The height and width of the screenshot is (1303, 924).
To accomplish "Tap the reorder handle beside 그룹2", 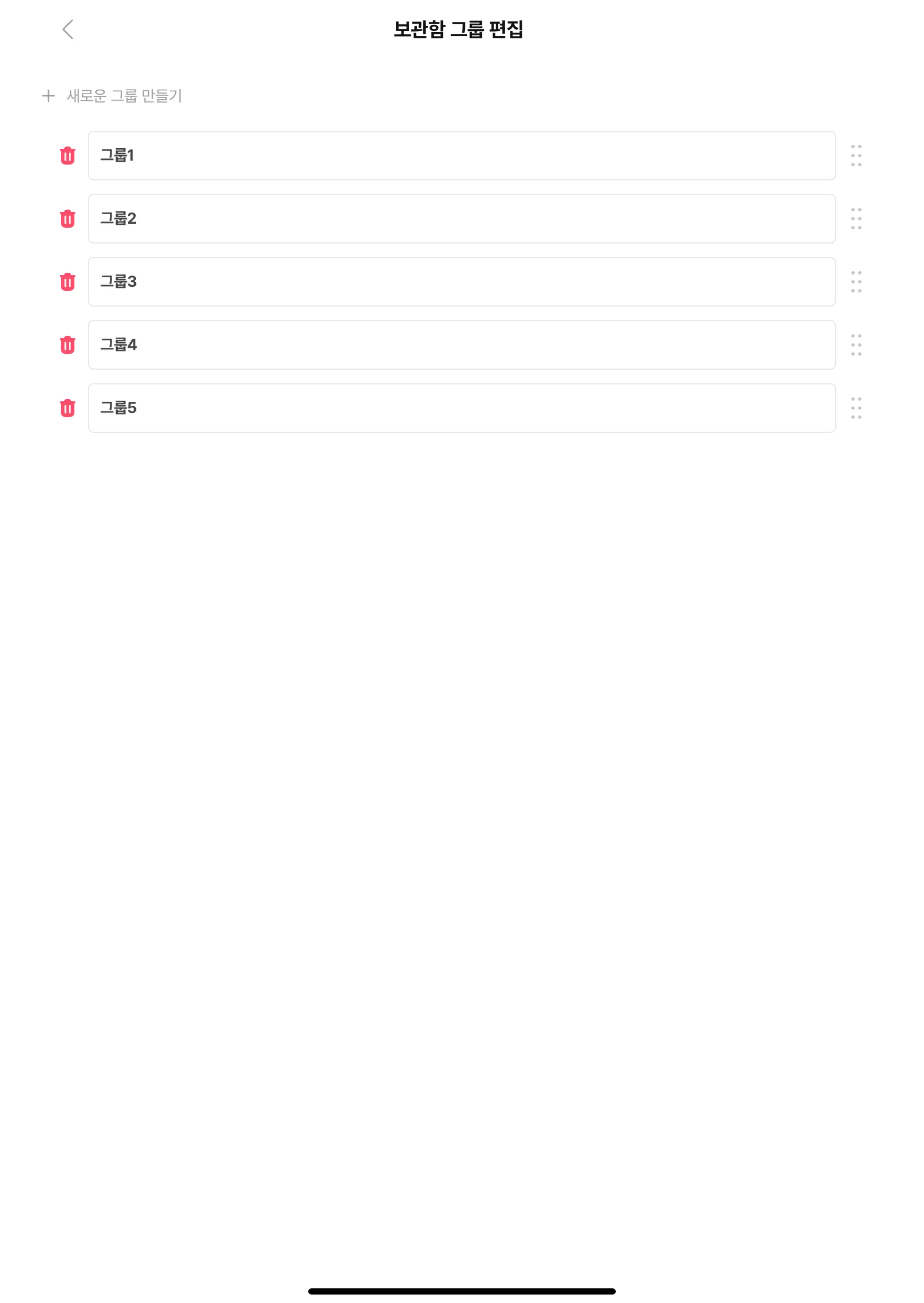I will 856,219.
